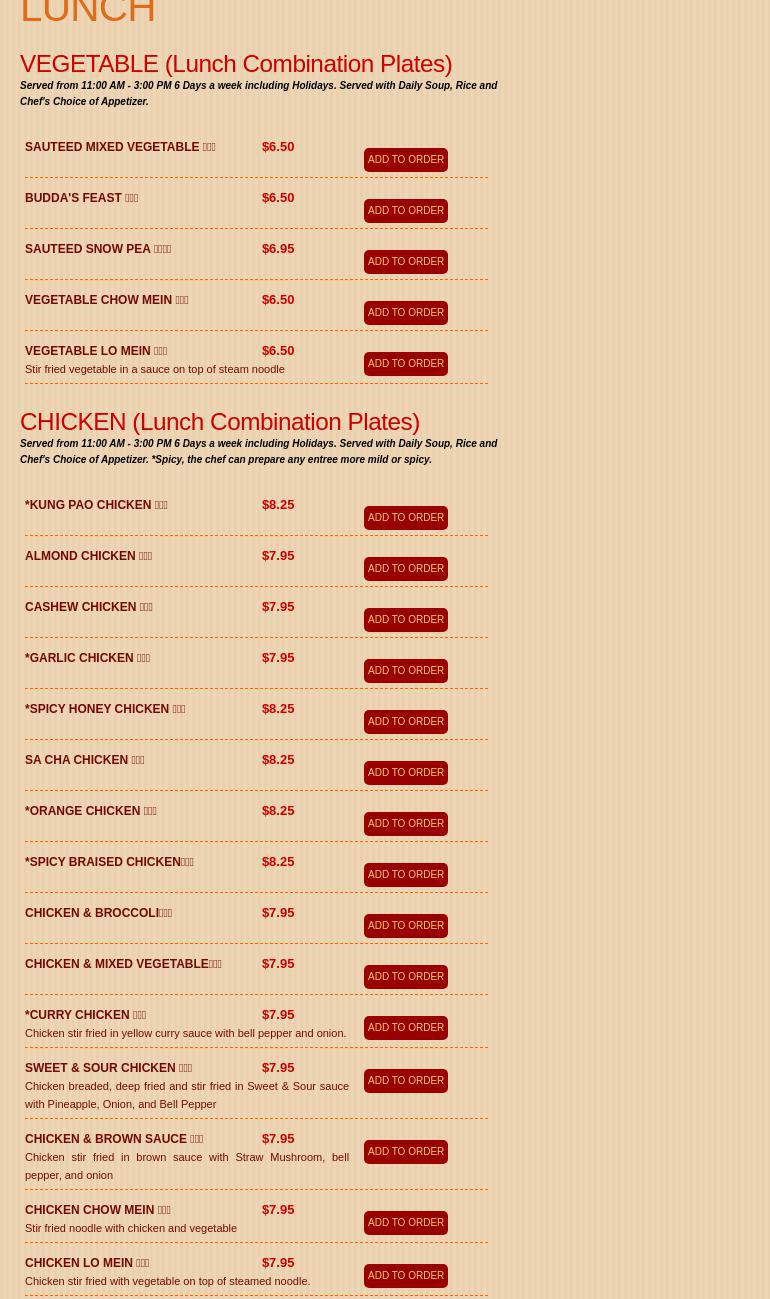The height and width of the screenshot is (1299, 770).
Task: Add Sweet & Sour Chicken to order
Action: 405,1081
